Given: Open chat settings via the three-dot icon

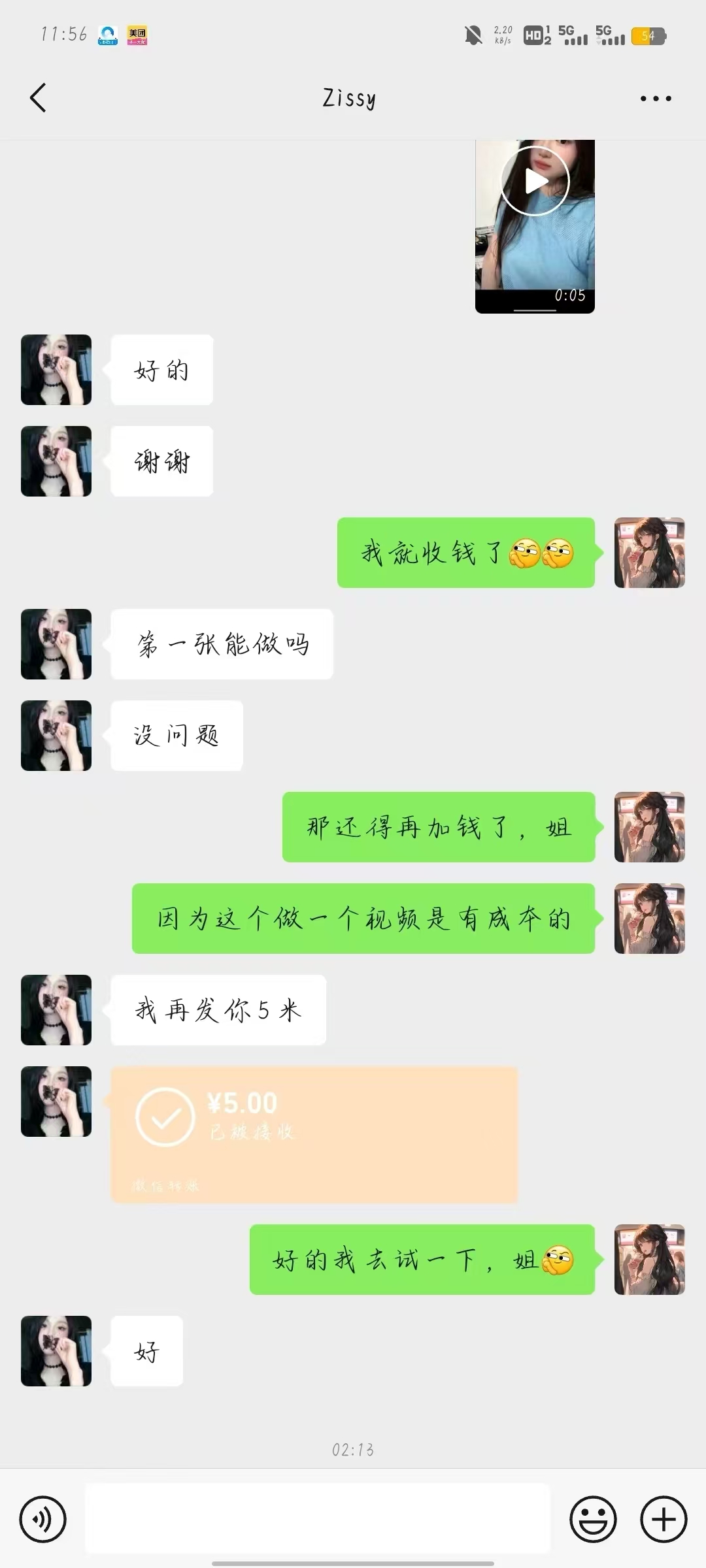Looking at the screenshot, I should (656, 98).
